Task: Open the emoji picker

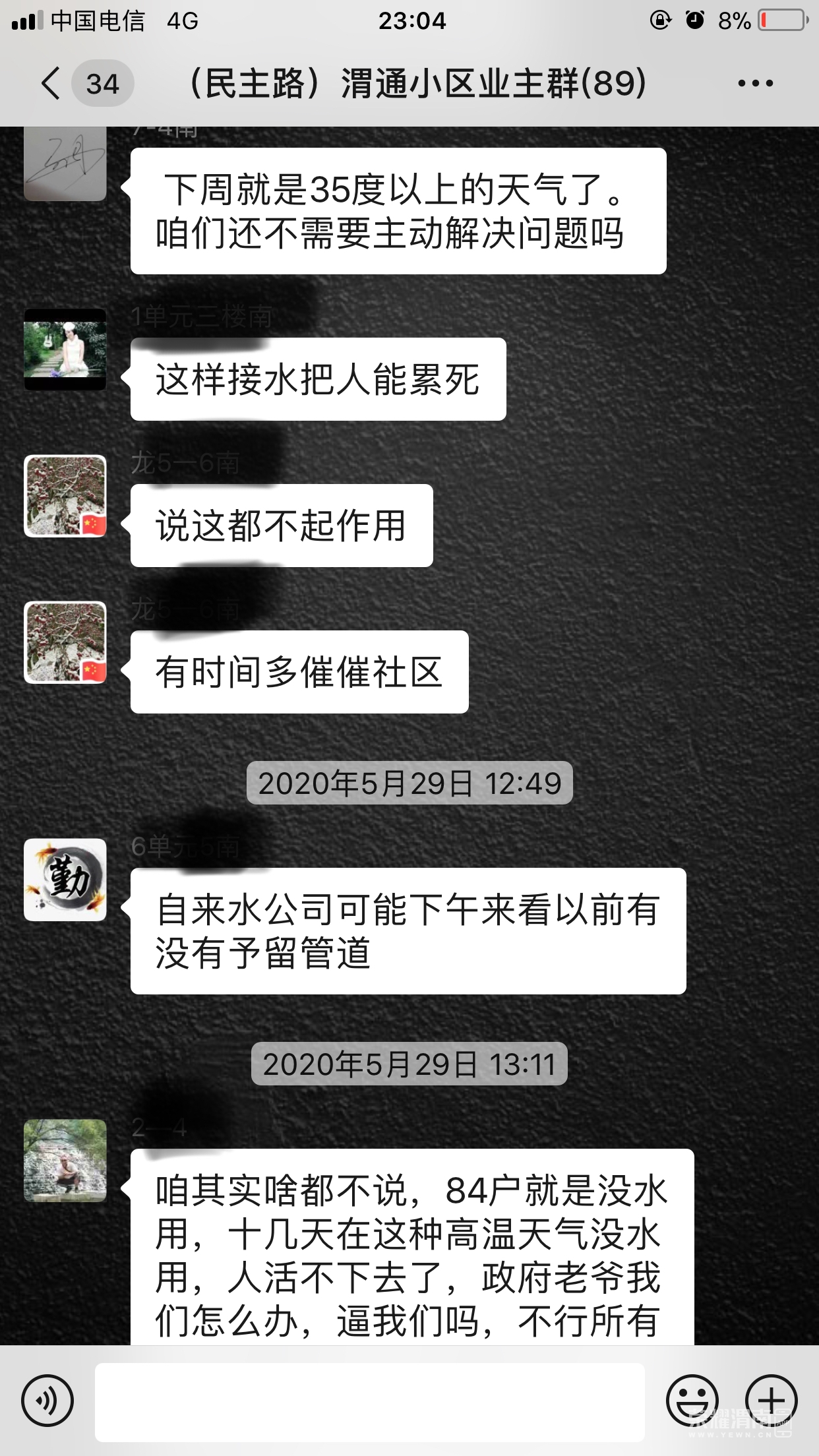Action: (x=692, y=1401)
